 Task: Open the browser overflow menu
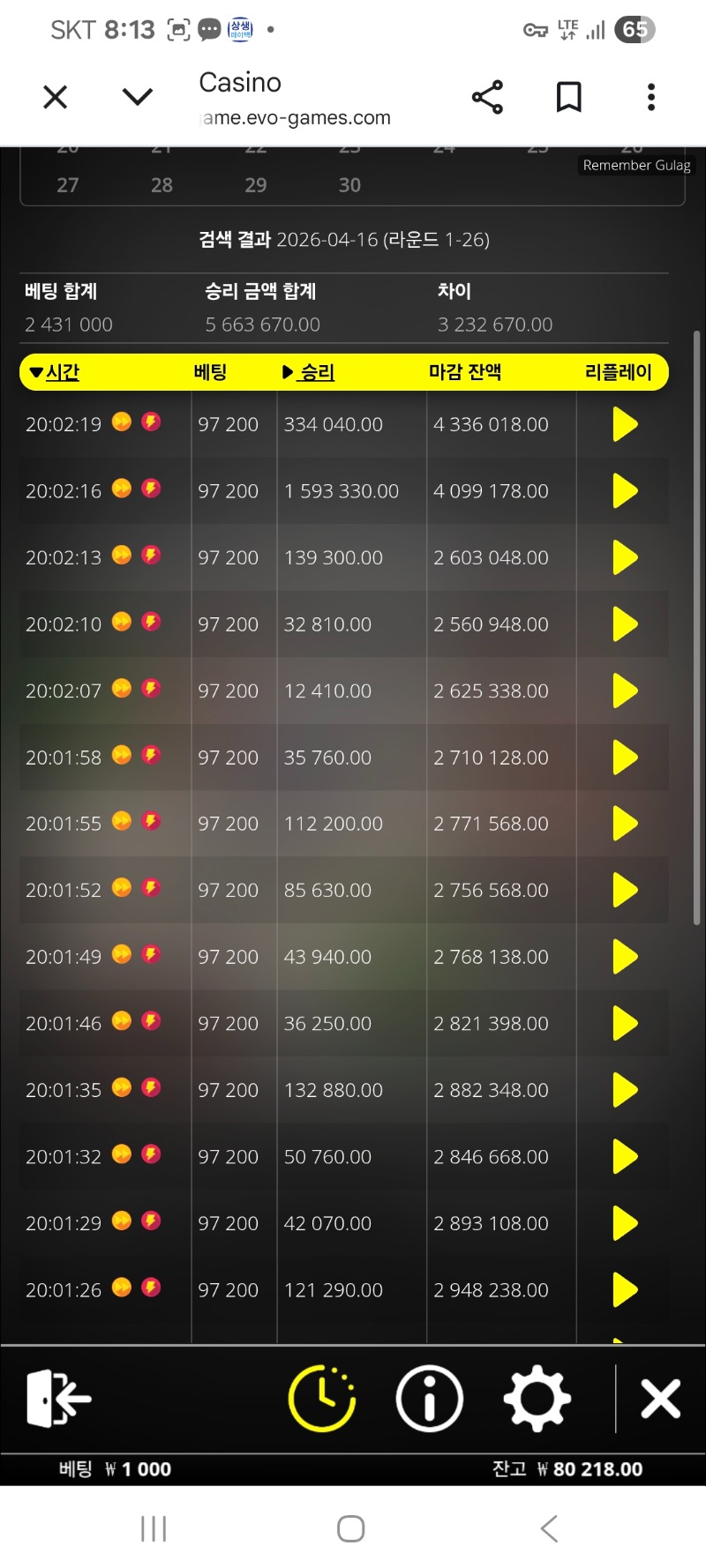click(x=651, y=97)
